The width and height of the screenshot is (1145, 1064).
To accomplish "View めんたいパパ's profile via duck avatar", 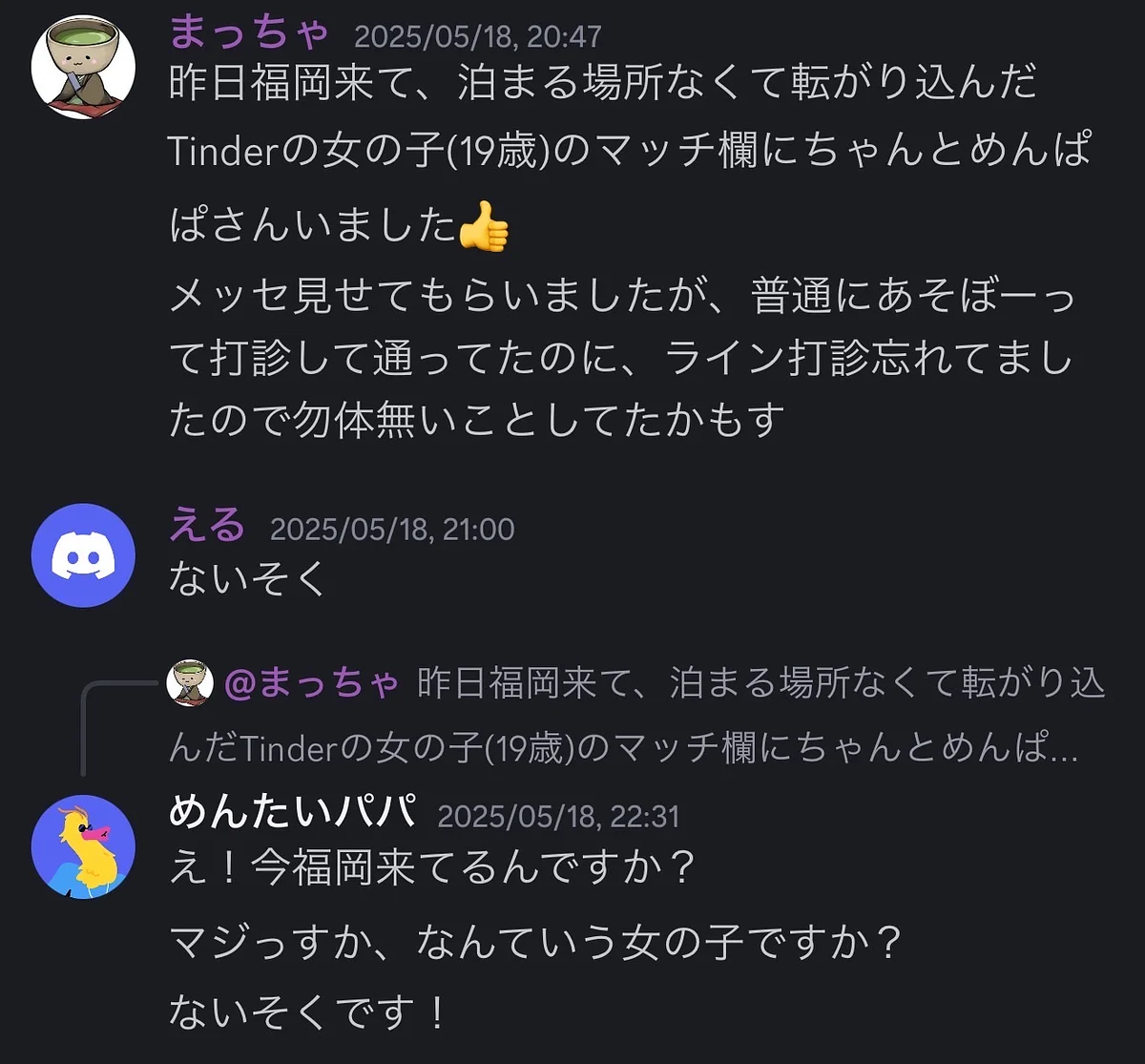I will (83, 846).
